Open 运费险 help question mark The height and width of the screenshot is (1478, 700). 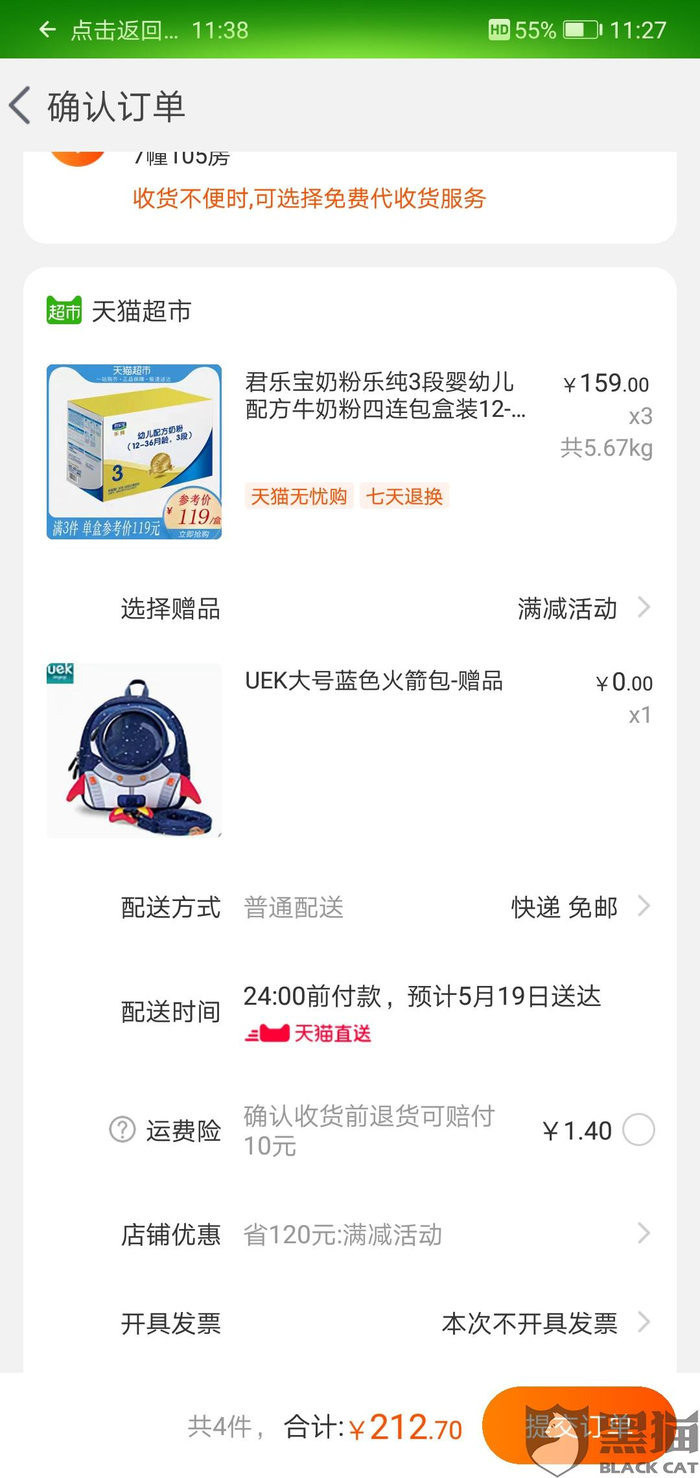pos(122,1130)
